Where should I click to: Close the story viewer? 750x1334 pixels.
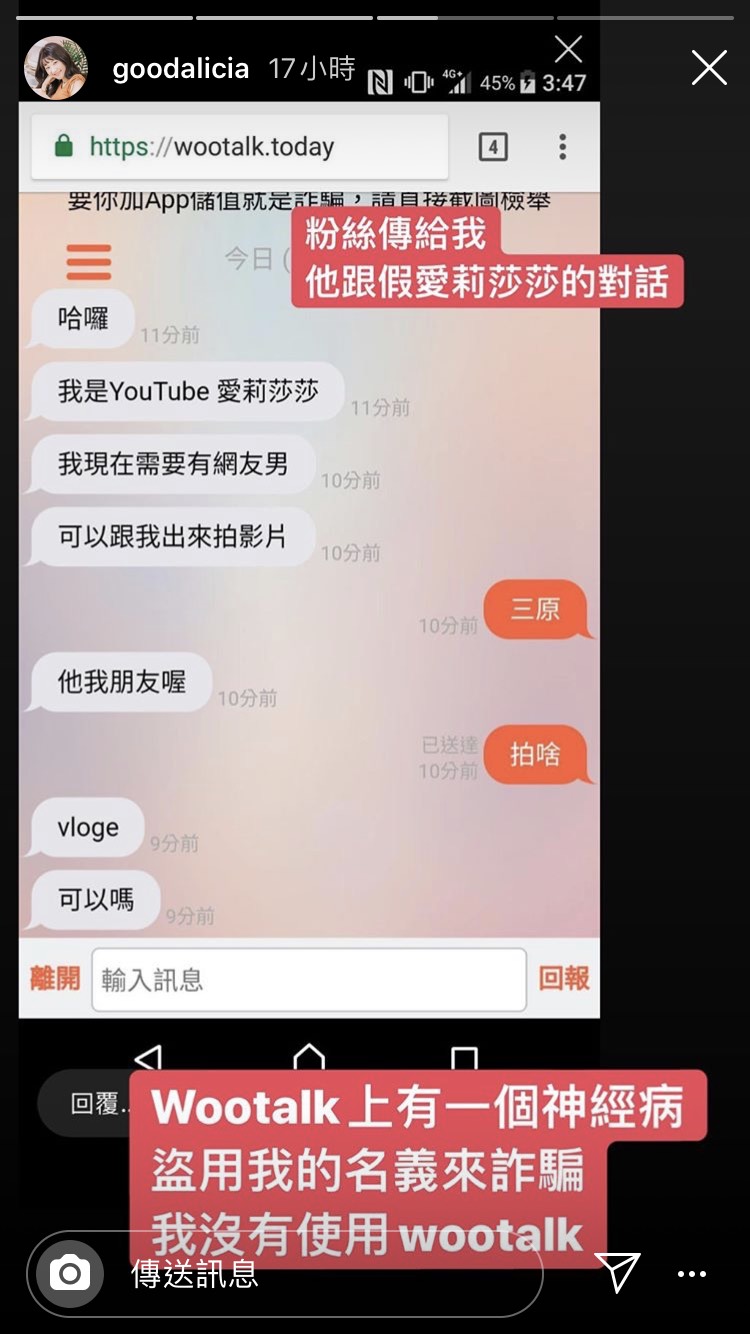pos(708,68)
